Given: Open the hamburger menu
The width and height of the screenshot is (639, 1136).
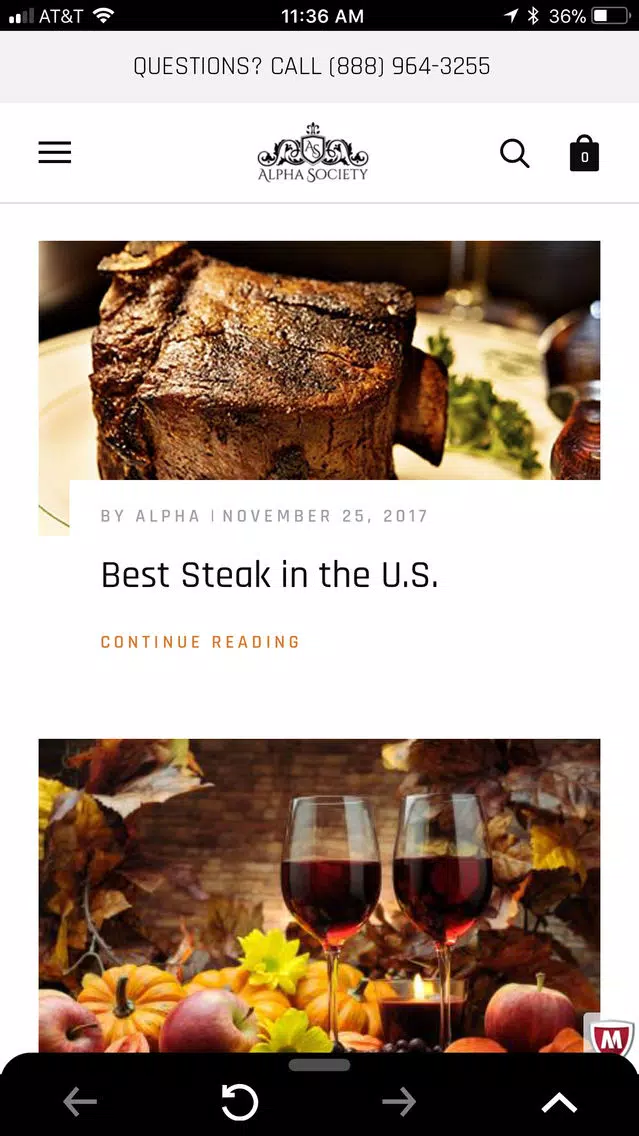Looking at the screenshot, I should [x=55, y=152].
